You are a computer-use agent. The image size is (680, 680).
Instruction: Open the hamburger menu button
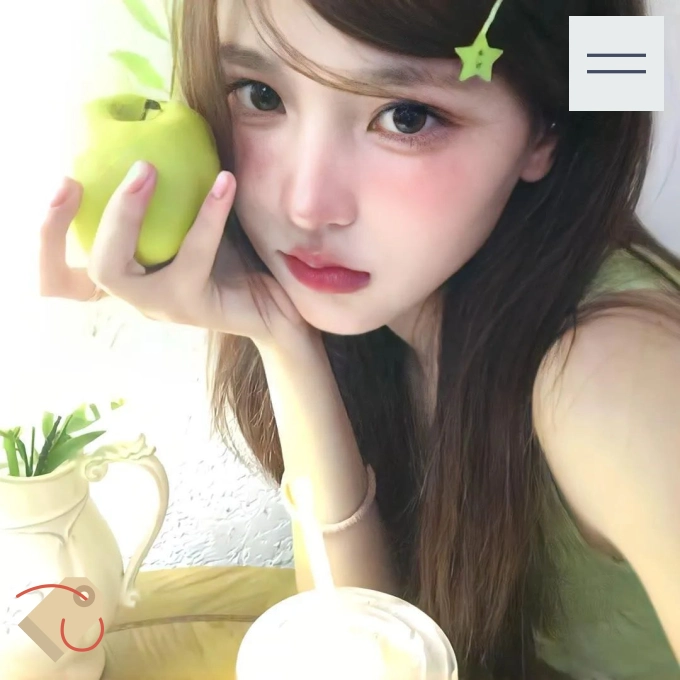coord(616,63)
